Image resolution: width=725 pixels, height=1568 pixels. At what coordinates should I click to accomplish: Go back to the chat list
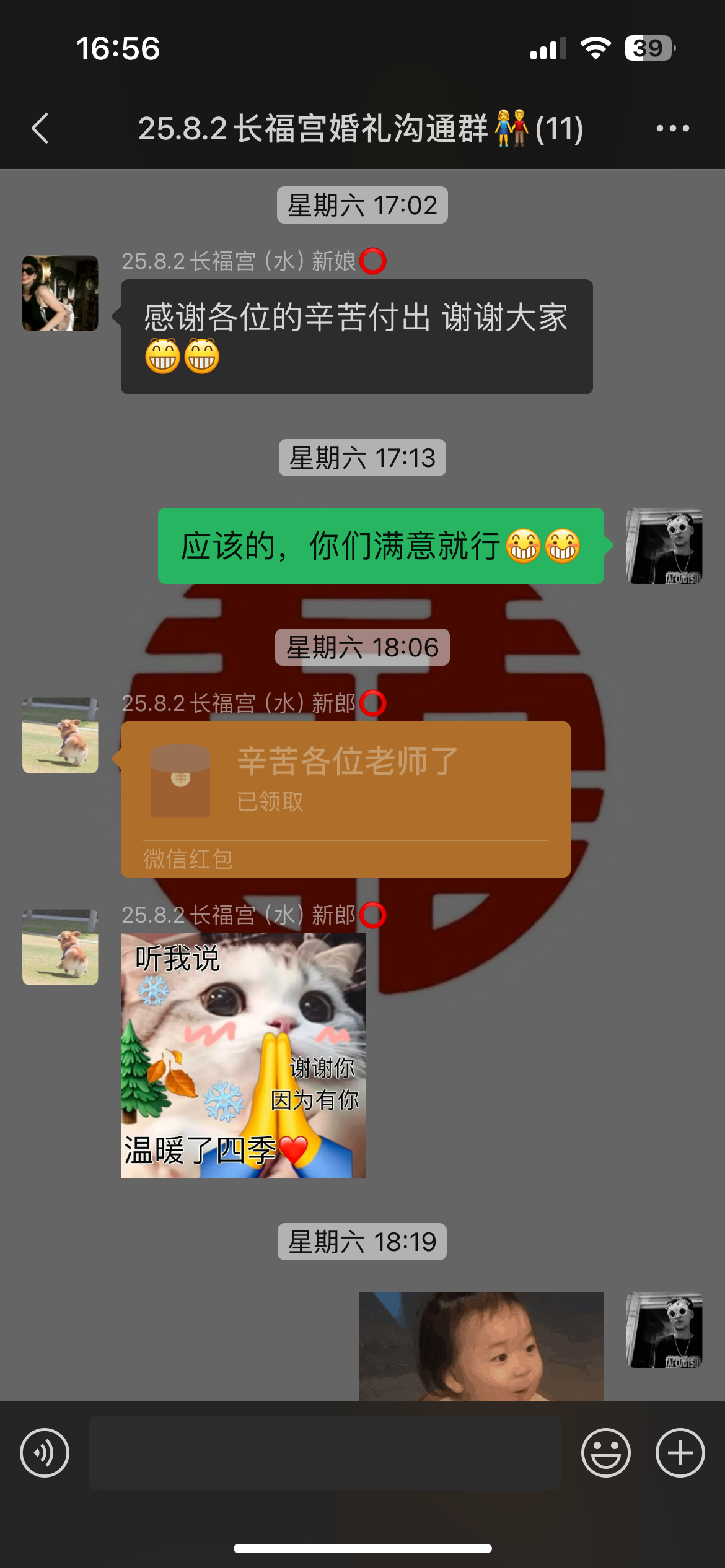41,128
